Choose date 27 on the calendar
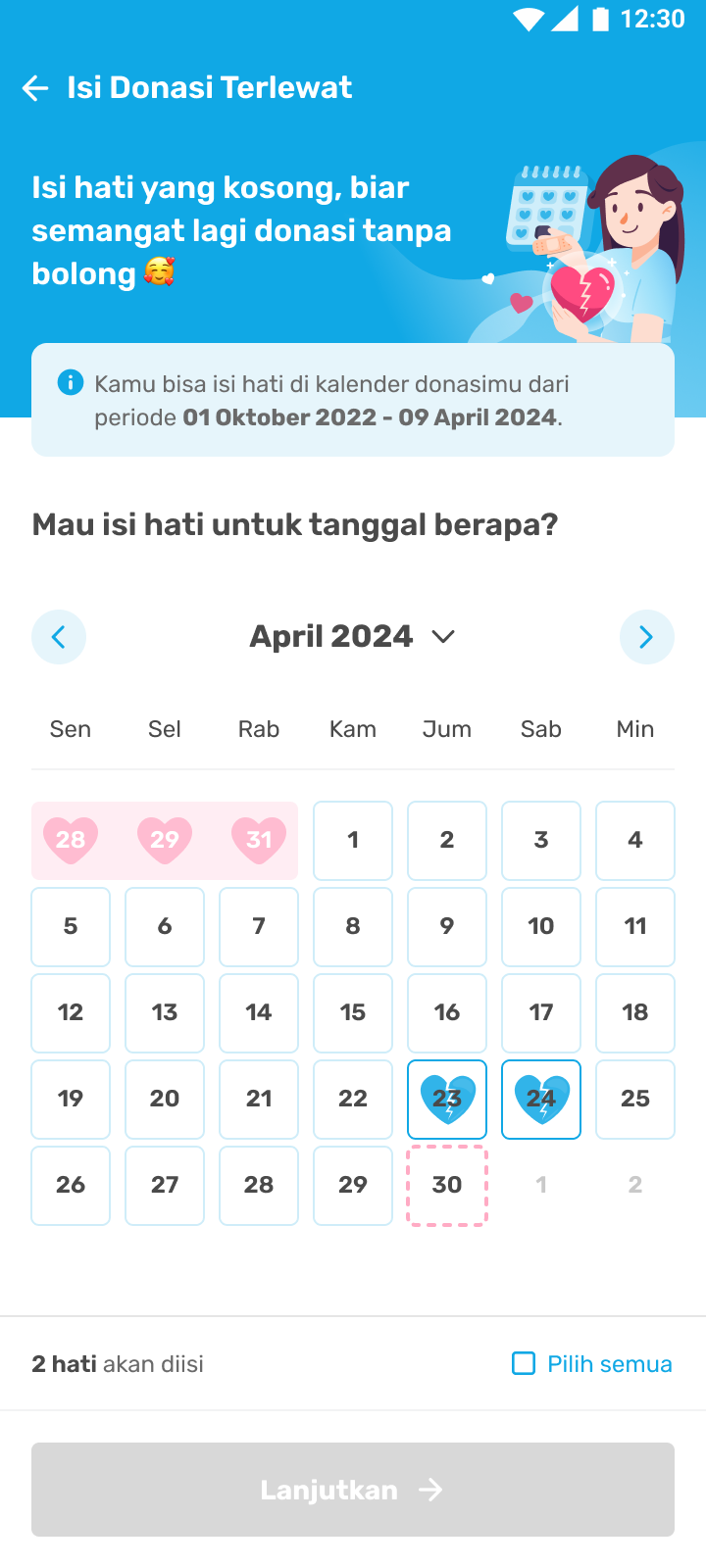Screen dimensions: 706x1568 pos(165,1185)
